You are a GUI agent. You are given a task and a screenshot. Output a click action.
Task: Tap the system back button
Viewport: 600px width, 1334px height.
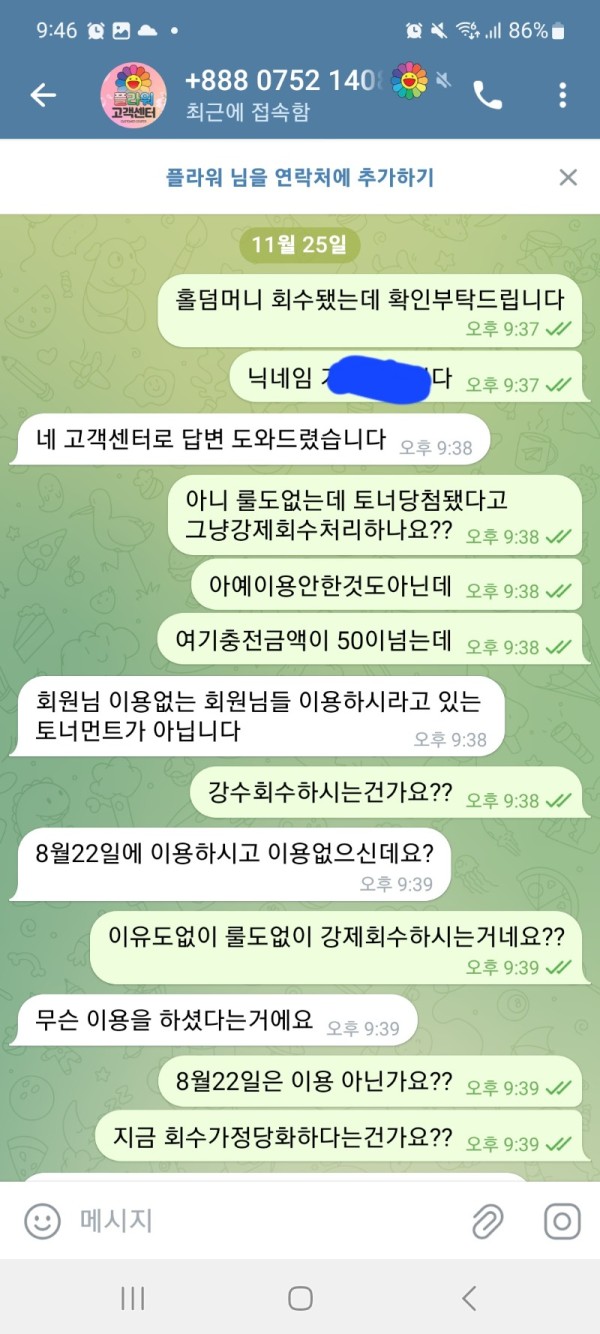[x=468, y=1298]
